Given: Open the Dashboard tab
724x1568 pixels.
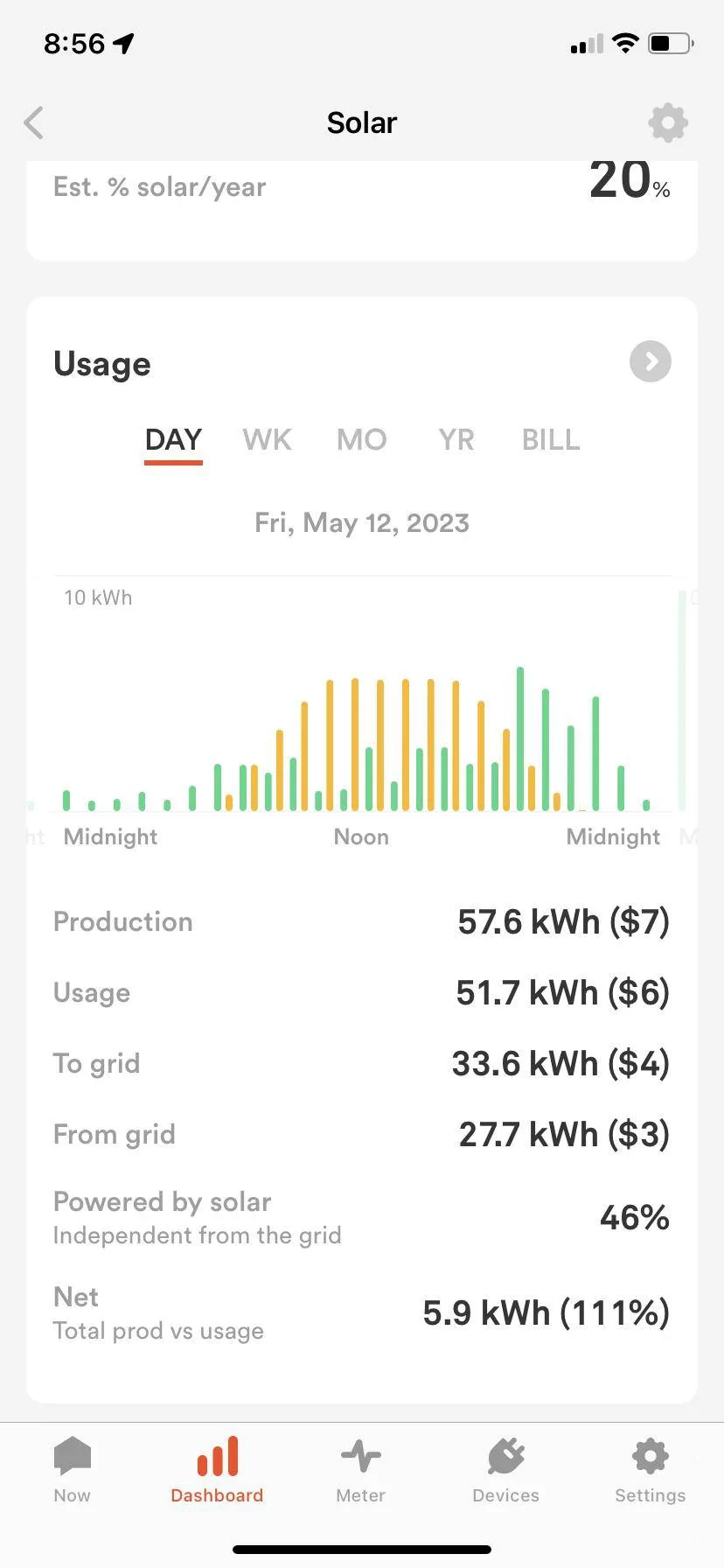Looking at the screenshot, I should click(x=217, y=1470).
